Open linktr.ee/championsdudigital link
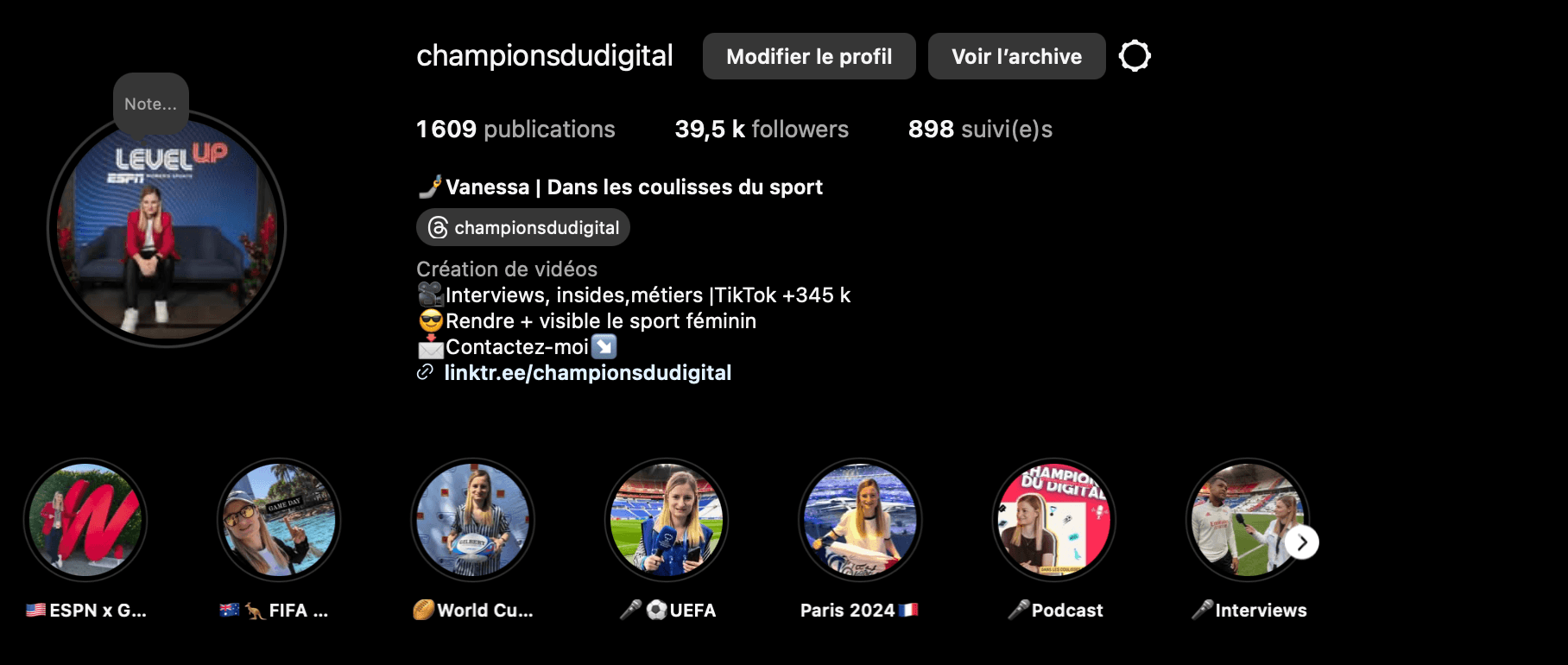The height and width of the screenshot is (665, 1568). [x=587, y=373]
